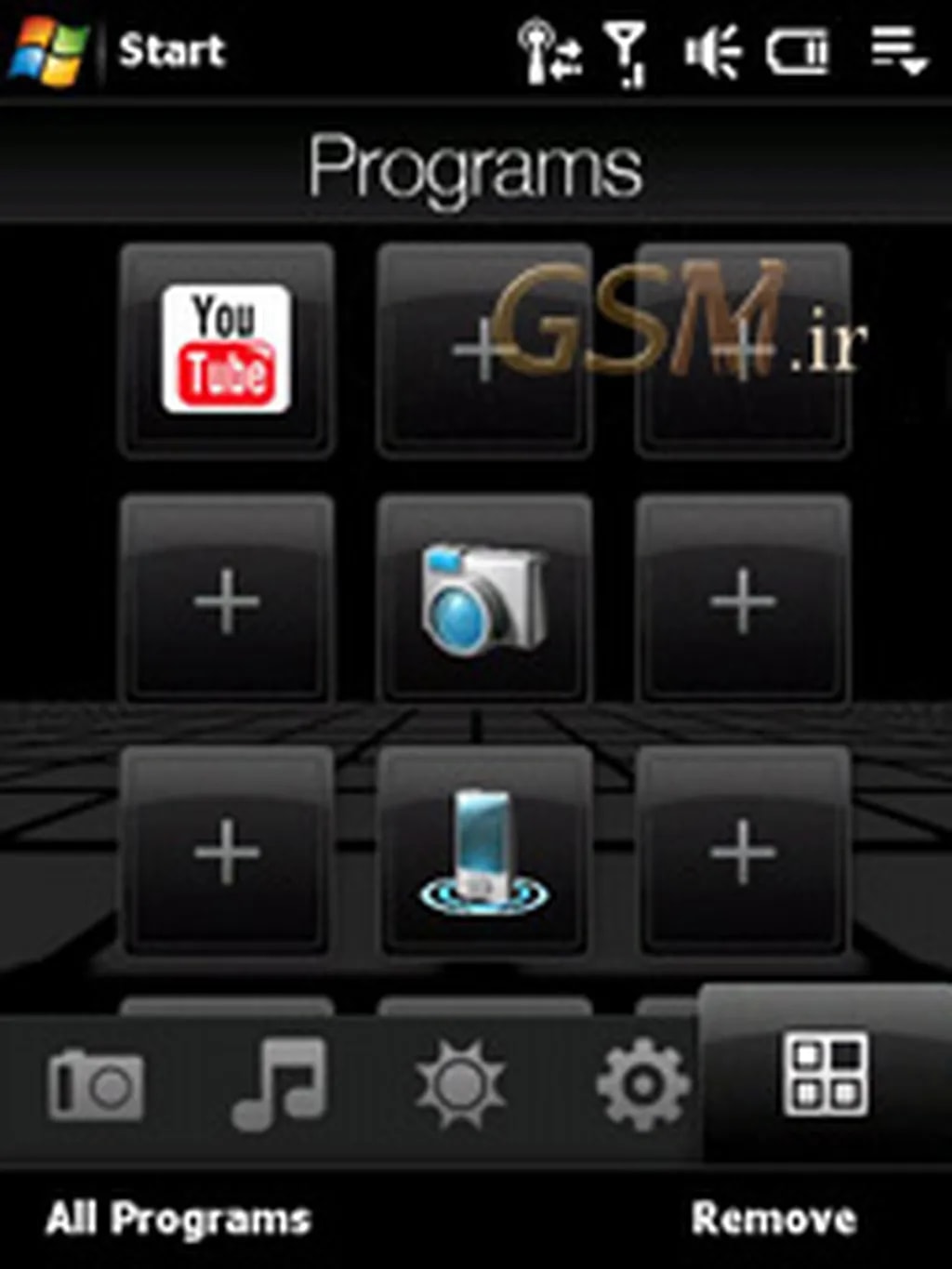Open the YouTube app shortcut
This screenshot has width=952, height=1269.
226,350
